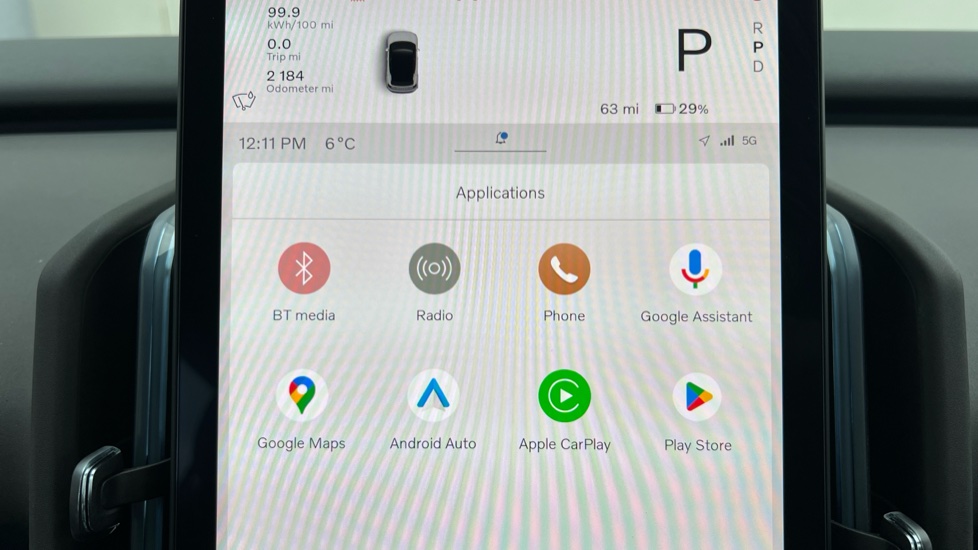The width and height of the screenshot is (978, 550).
Task: Open the Play Store
Action: pyautogui.click(x=697, y=397)
